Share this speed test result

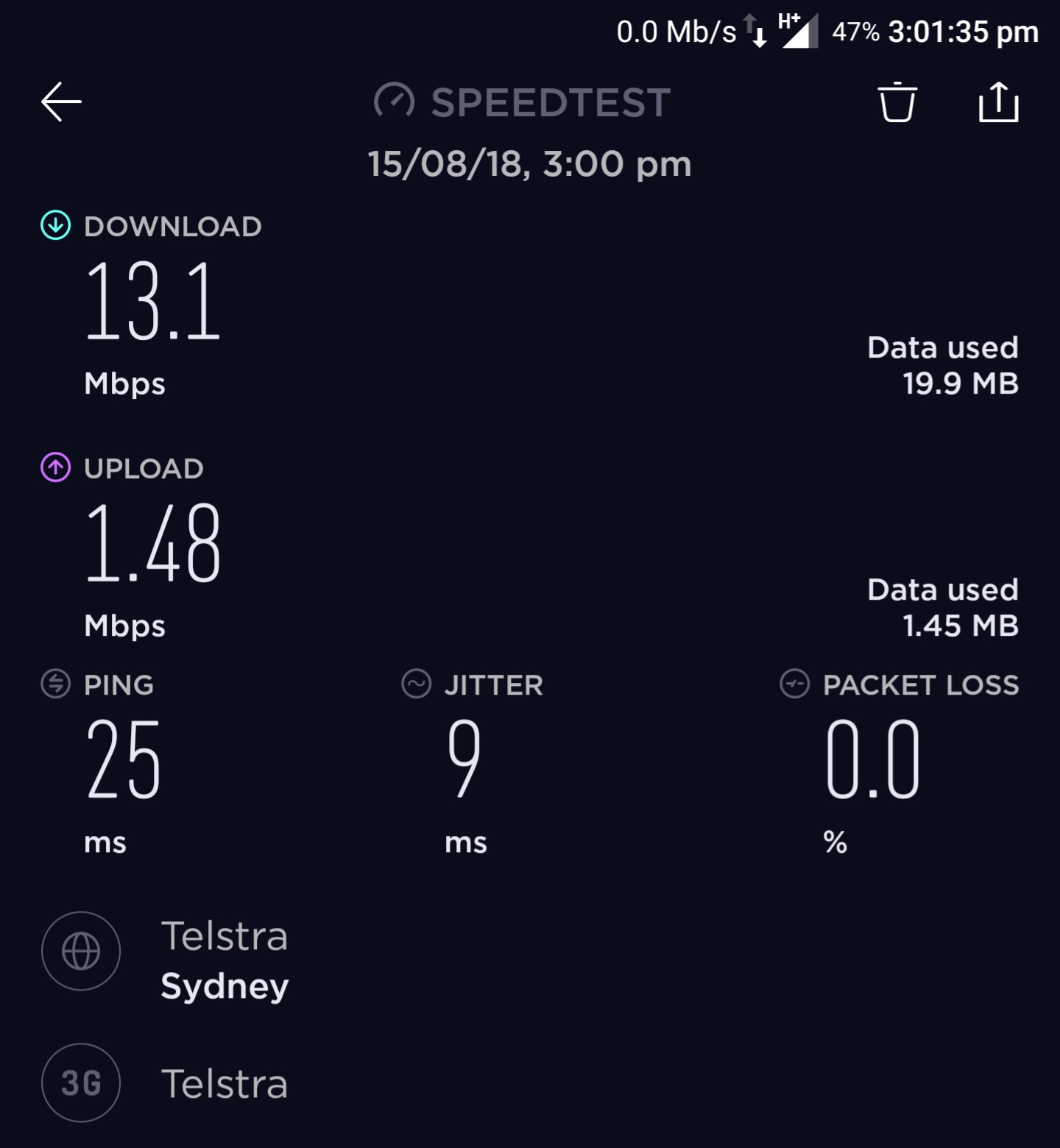tap(998, 102)
